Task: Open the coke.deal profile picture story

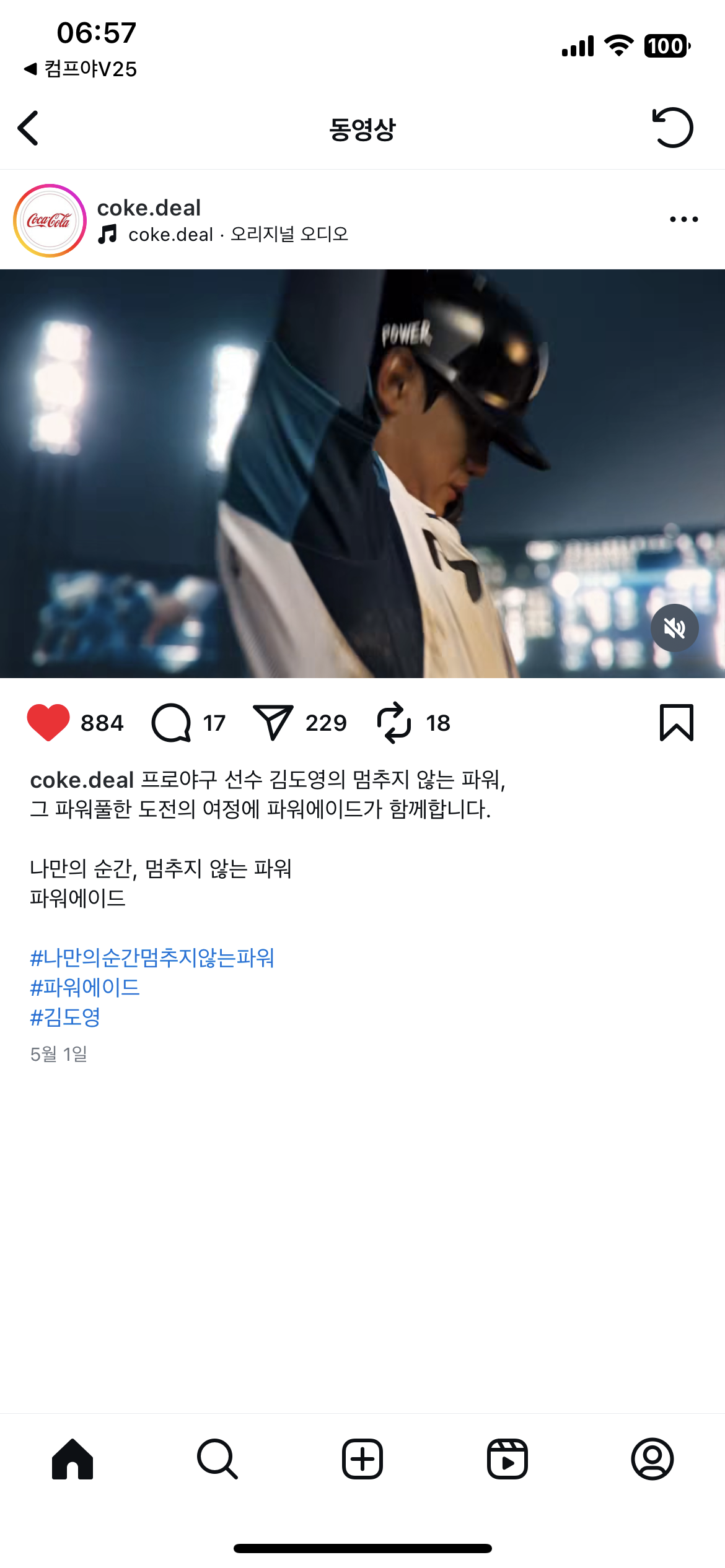Action: coord(50,220)
